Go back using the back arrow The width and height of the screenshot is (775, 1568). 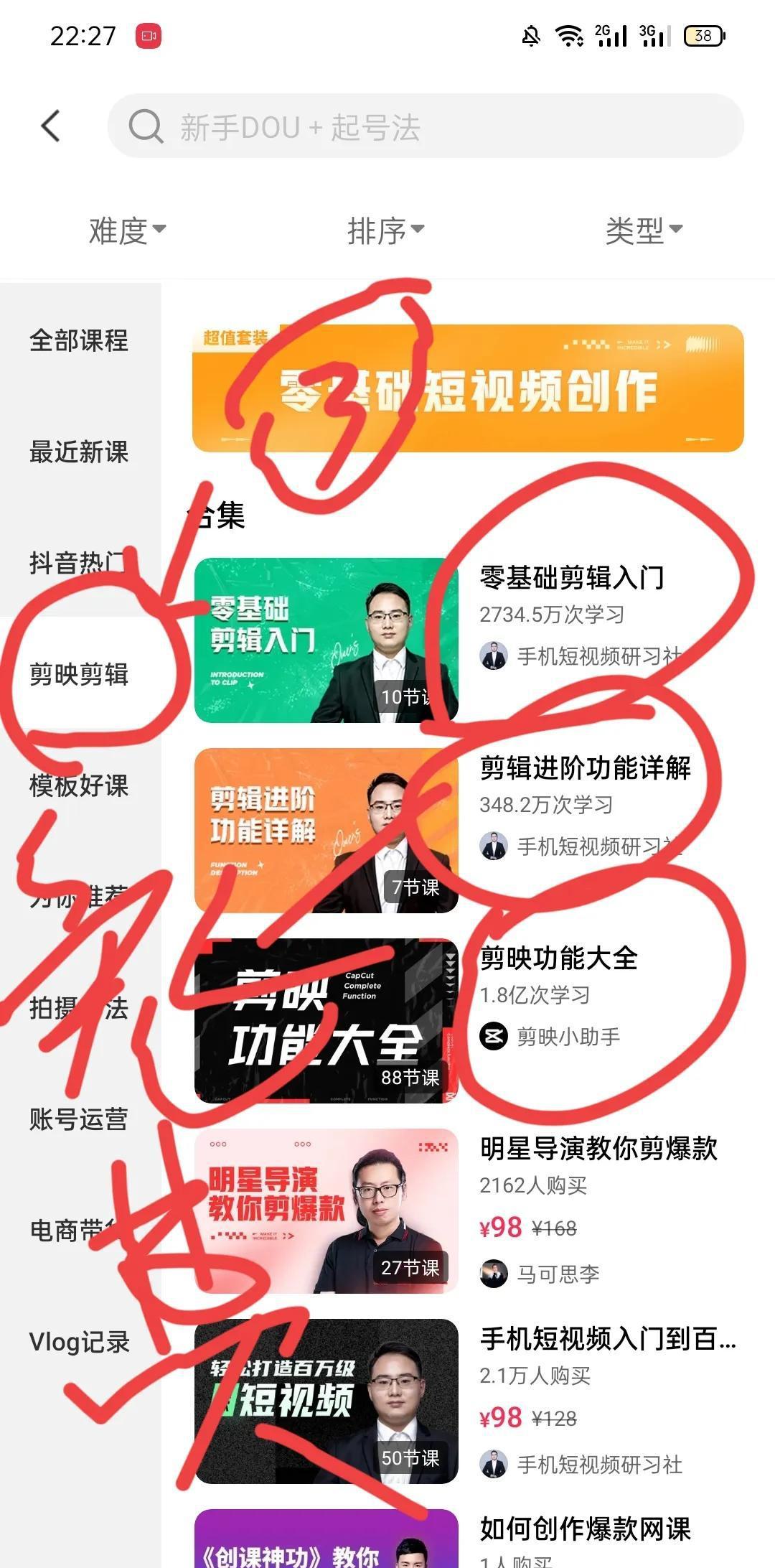pyautogui.click(x=50, y=126)
